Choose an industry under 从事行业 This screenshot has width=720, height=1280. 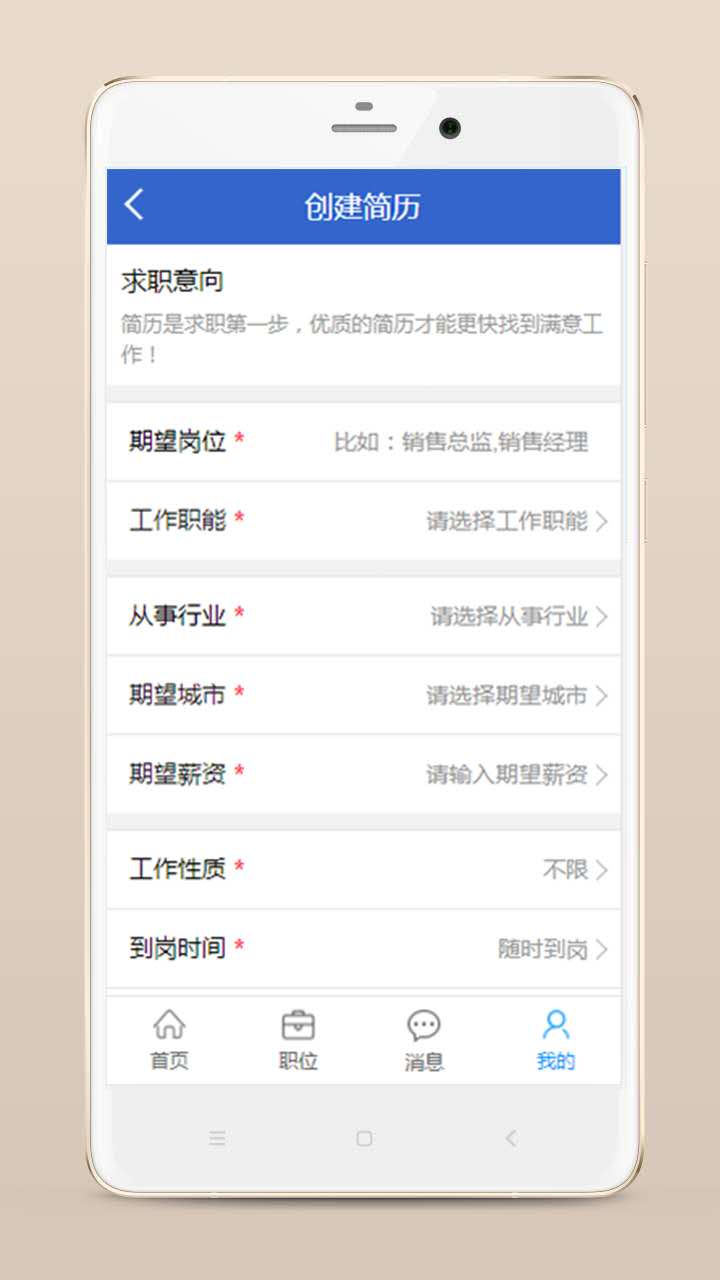tap(363, 616)
